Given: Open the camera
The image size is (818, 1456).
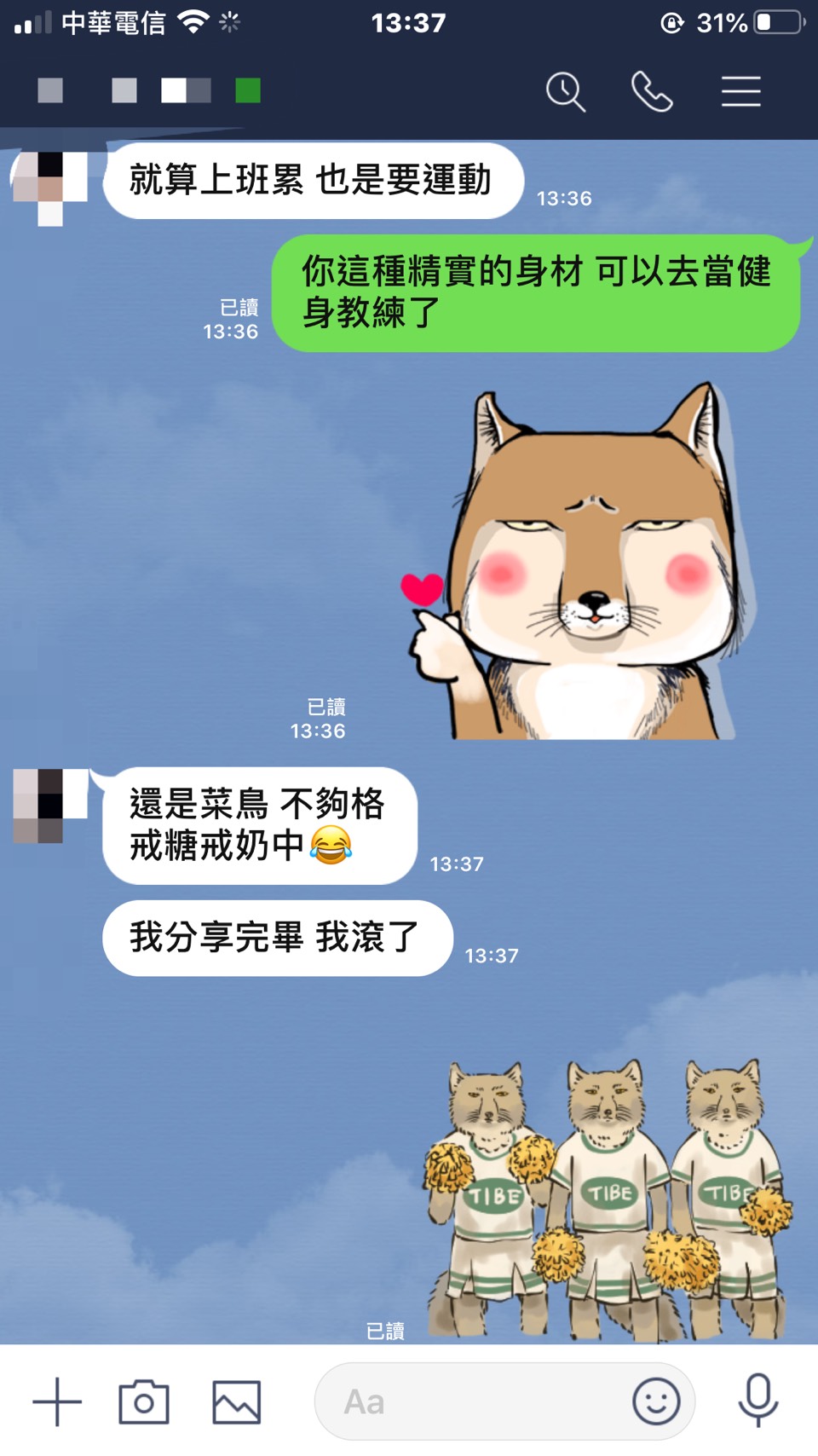Looking at the screenshot, I should (x=144, y=1401).
